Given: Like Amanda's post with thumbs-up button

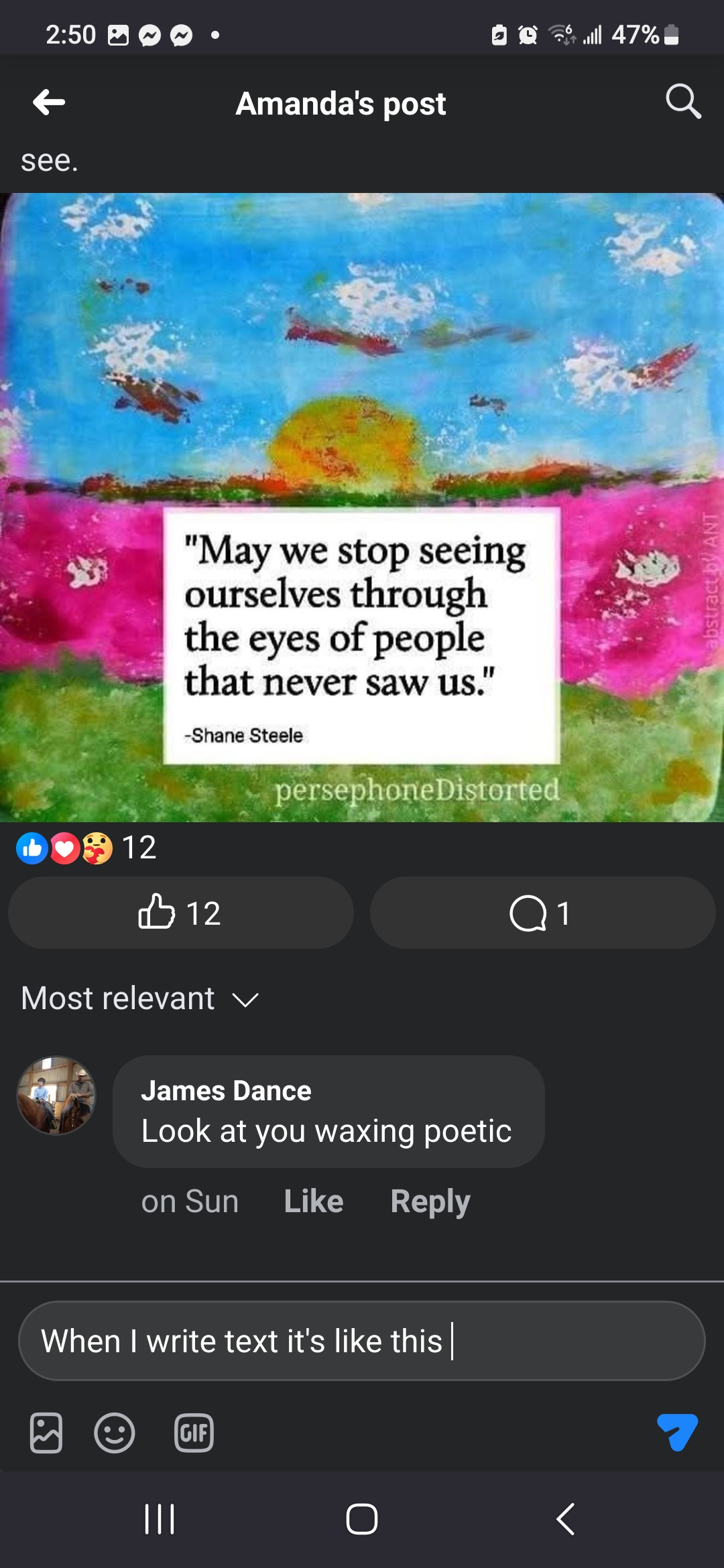Looking at the screenshot, I should [x=180, y=913].
